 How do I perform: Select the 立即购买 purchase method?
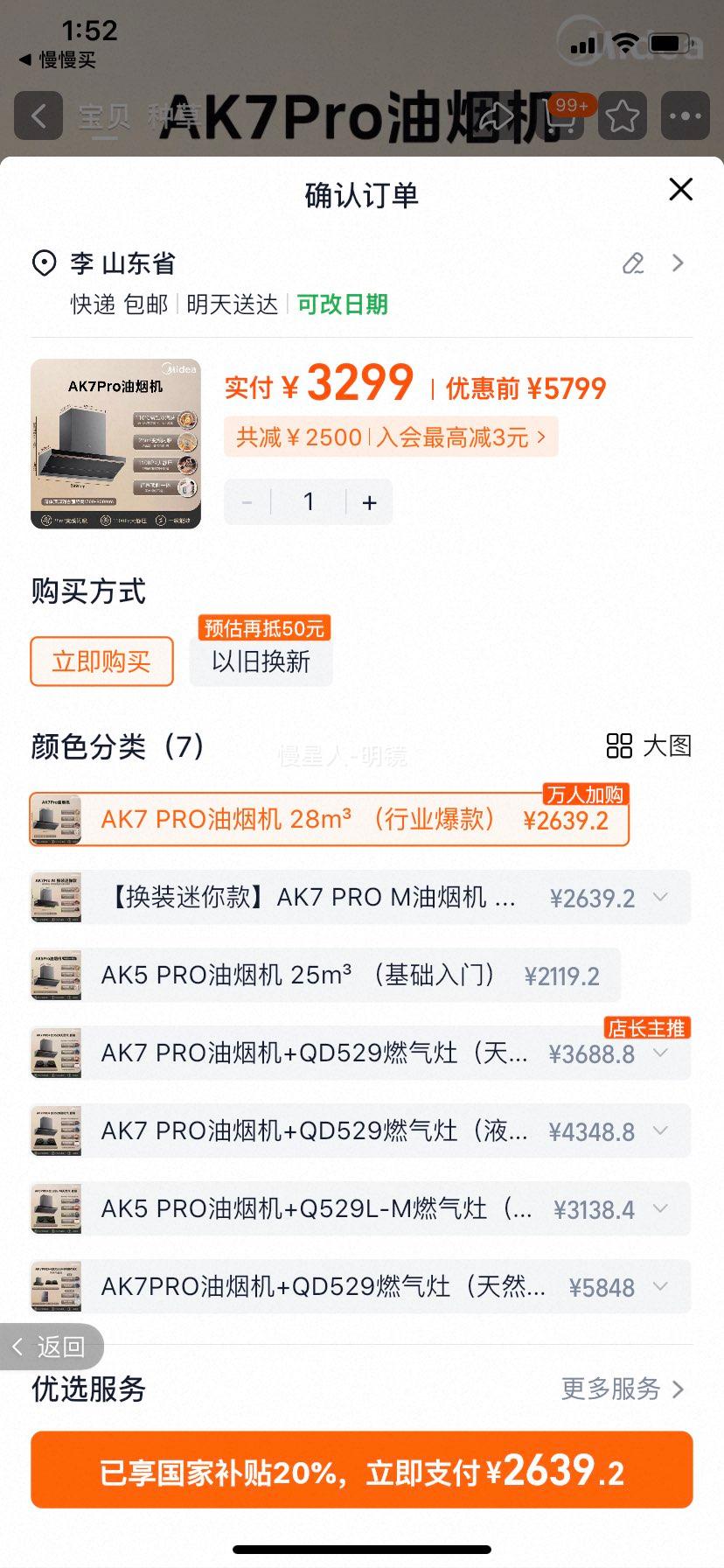101,661
